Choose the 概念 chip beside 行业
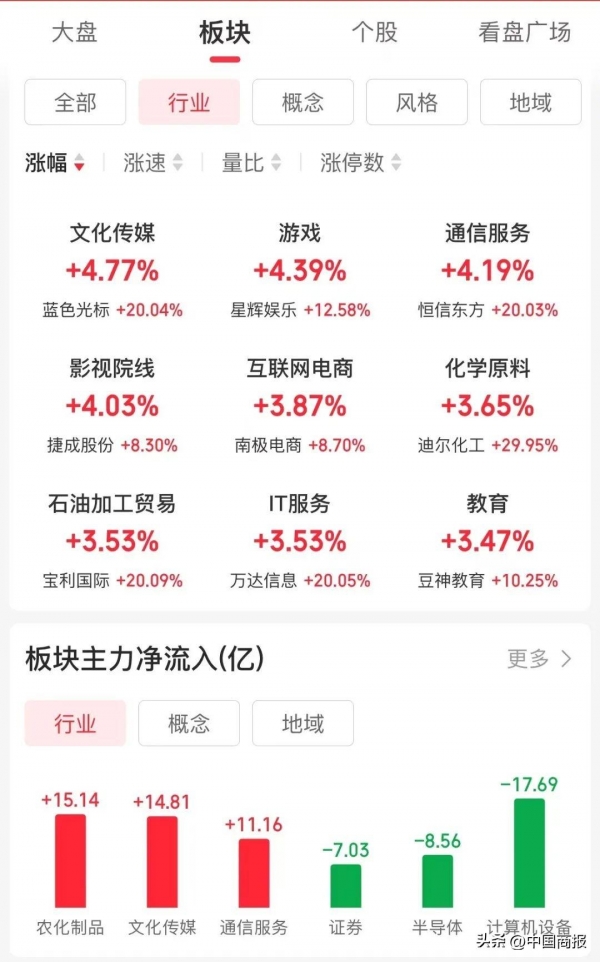Screen dimensions: 600x962 303,102
